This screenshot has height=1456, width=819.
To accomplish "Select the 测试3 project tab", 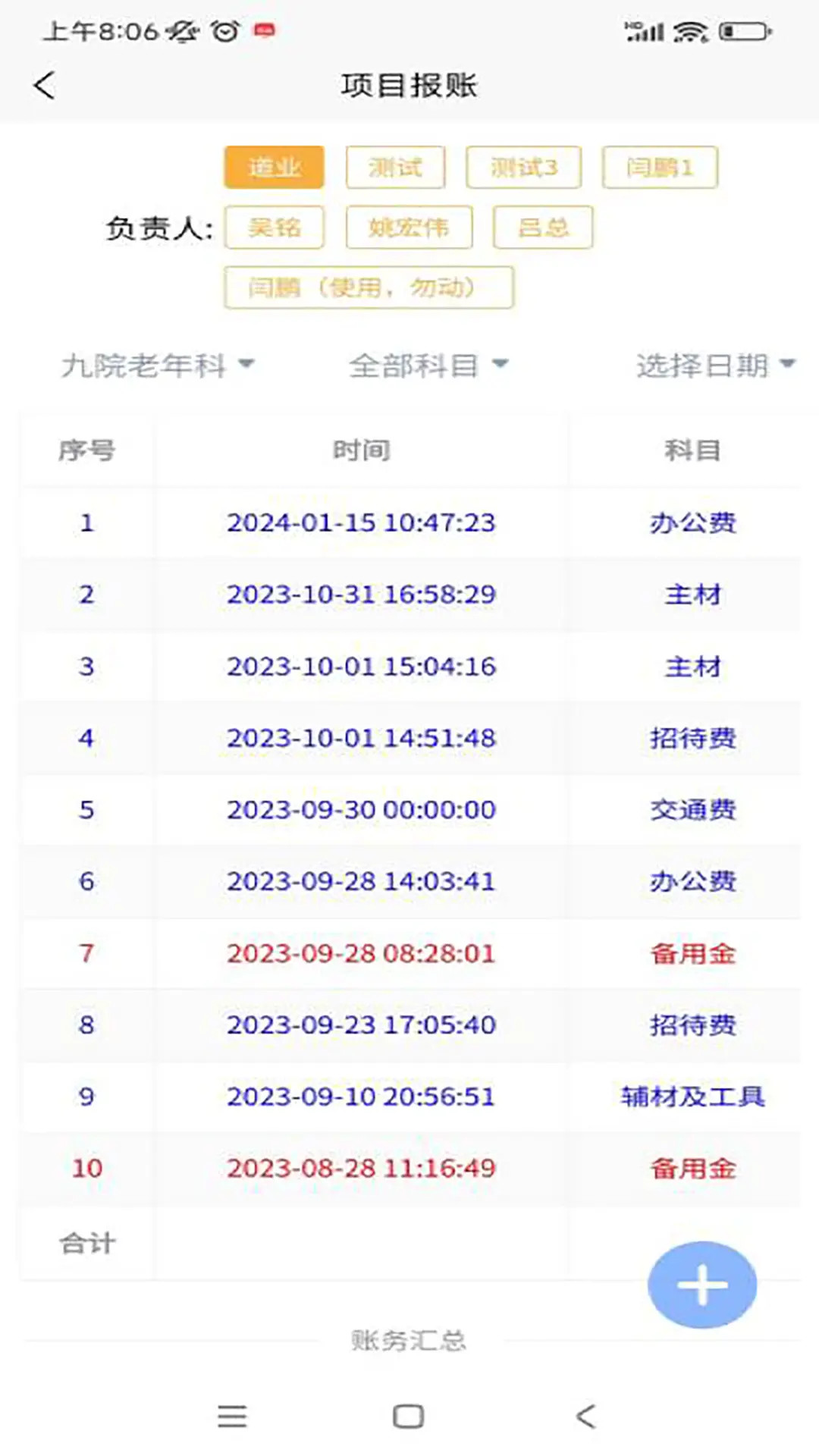I will [x=523, y=167].
